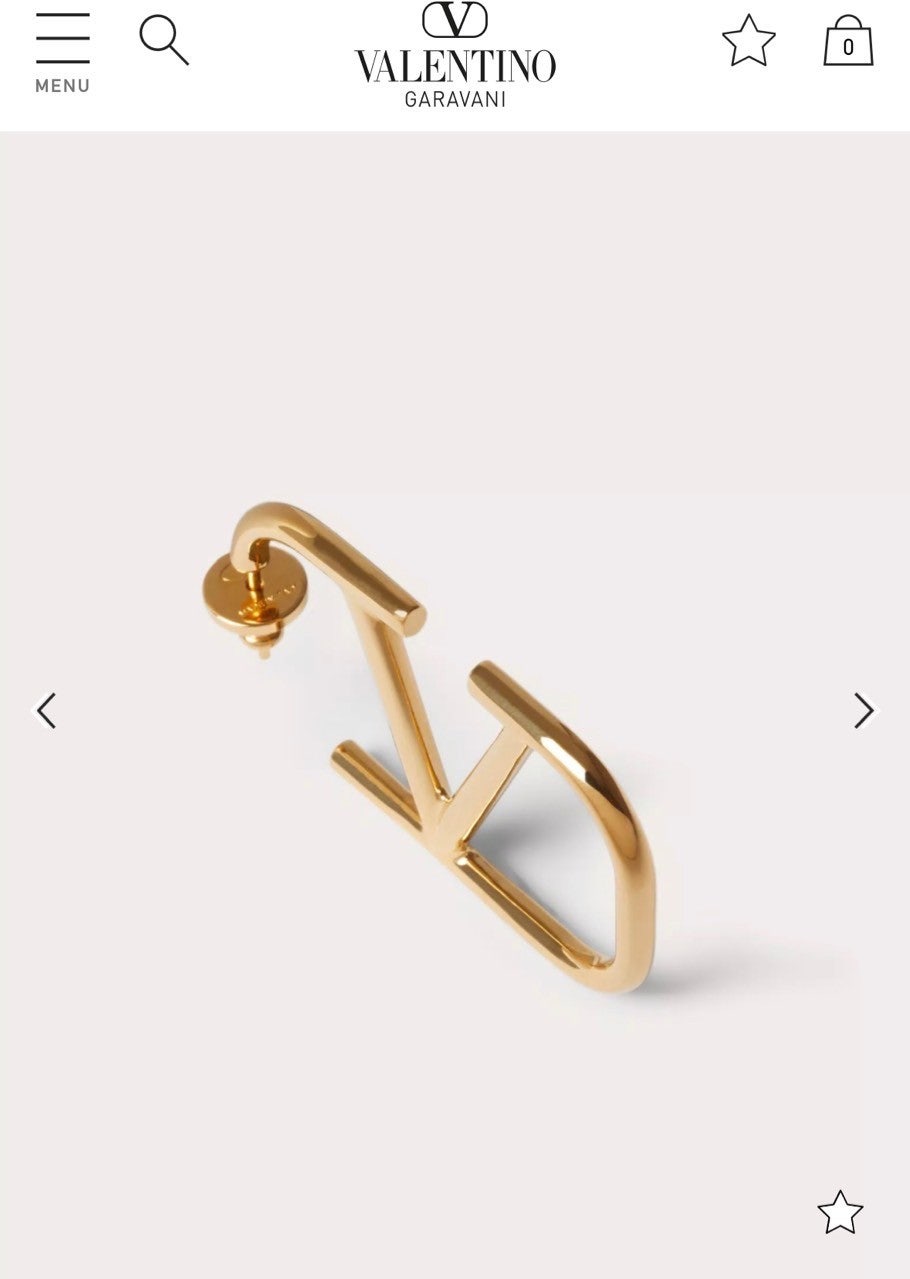Go to the Valentino Garavani home page
The image size is (910, 1279).
(455, 55)
